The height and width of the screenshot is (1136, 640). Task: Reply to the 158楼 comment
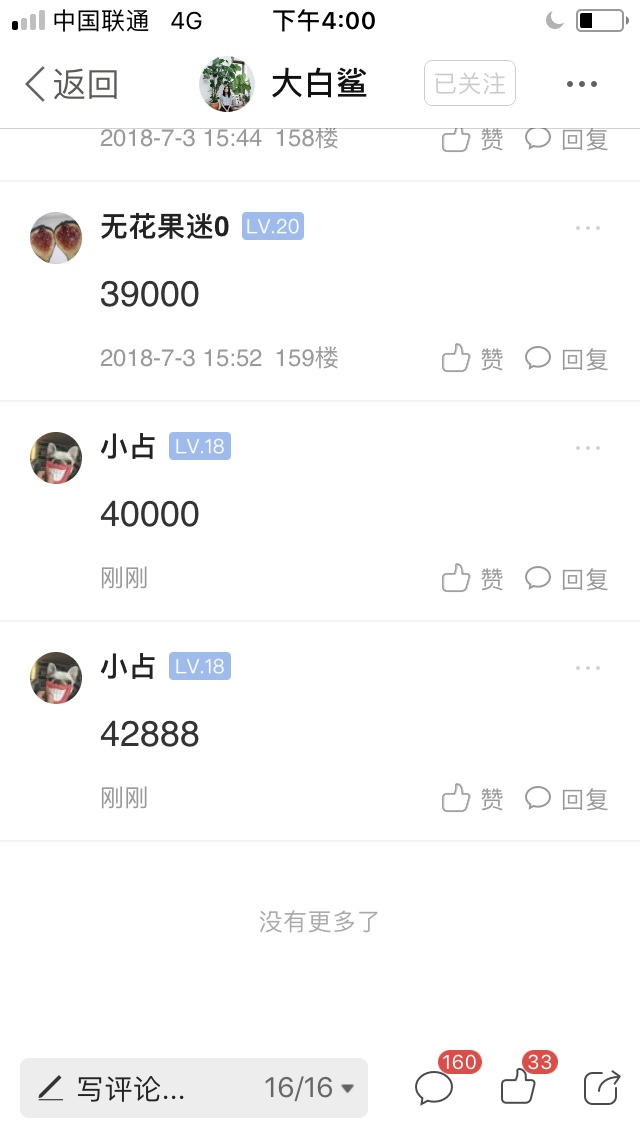[x=566, y=138]
